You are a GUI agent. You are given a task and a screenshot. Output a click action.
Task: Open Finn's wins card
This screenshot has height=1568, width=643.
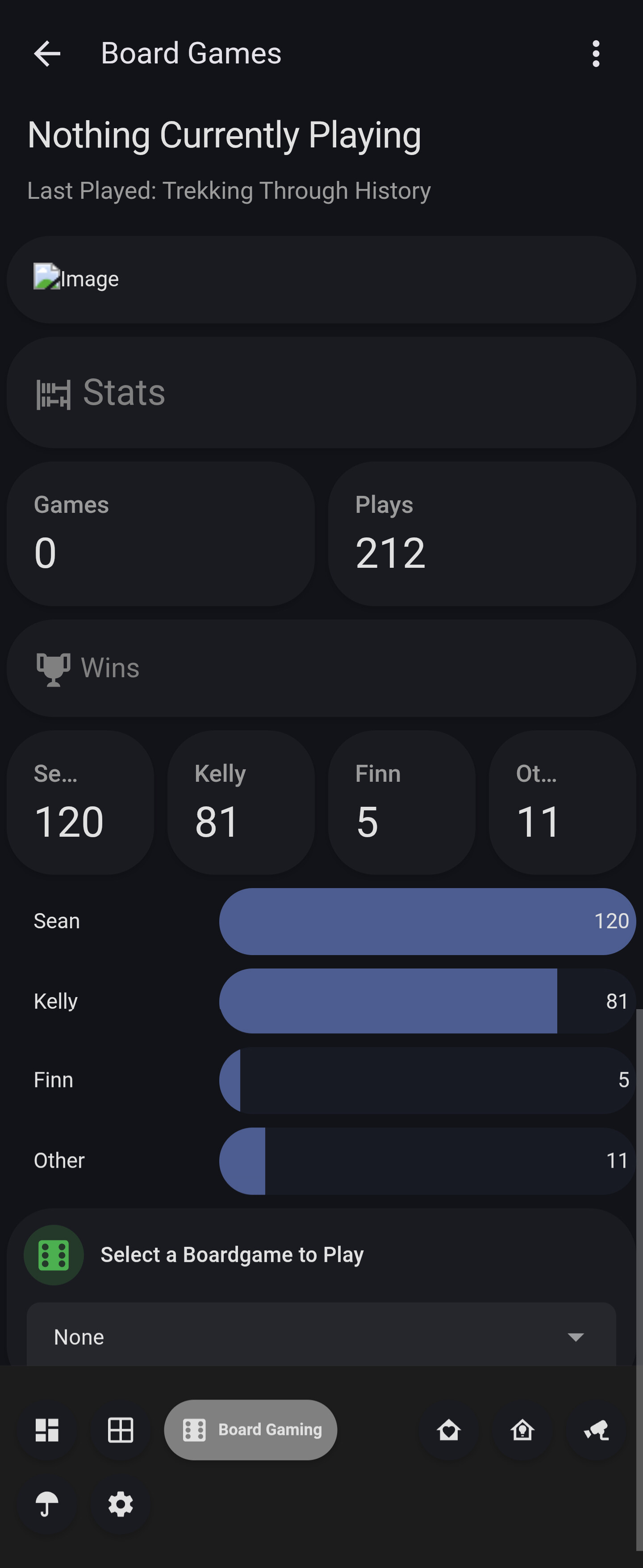tap(401, 802)
